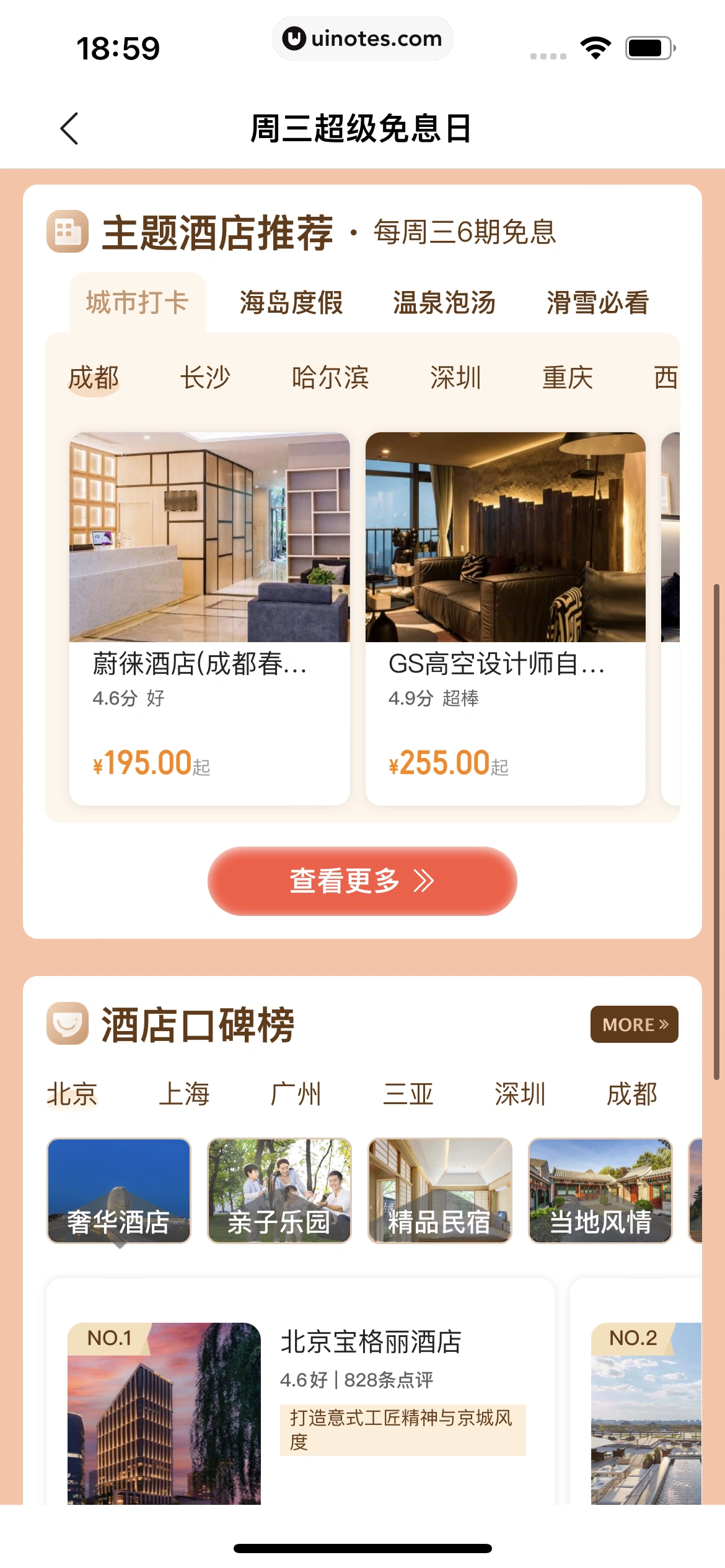Tap the 查看更多 button
725x1568 pixels.
362,881
